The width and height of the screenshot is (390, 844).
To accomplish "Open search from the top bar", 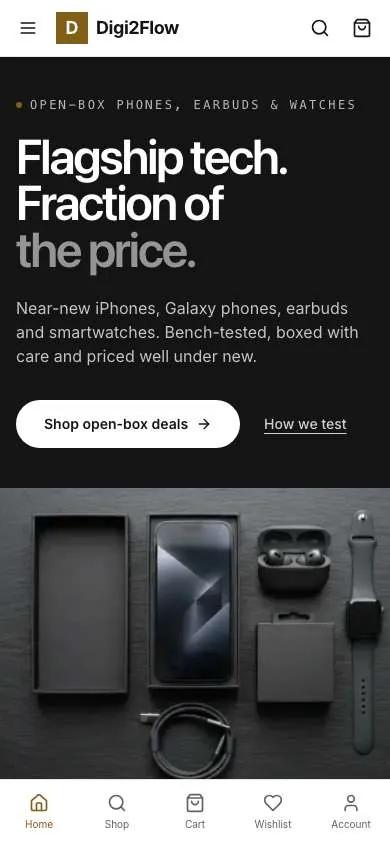I will 320,28.
